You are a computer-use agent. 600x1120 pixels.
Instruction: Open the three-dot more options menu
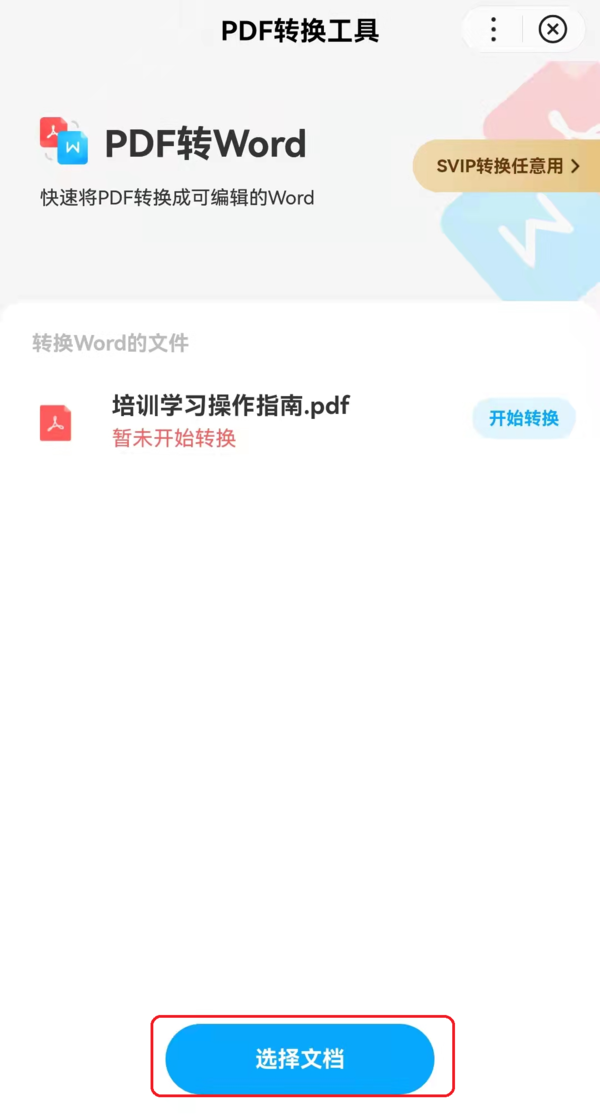pos(493,30)
